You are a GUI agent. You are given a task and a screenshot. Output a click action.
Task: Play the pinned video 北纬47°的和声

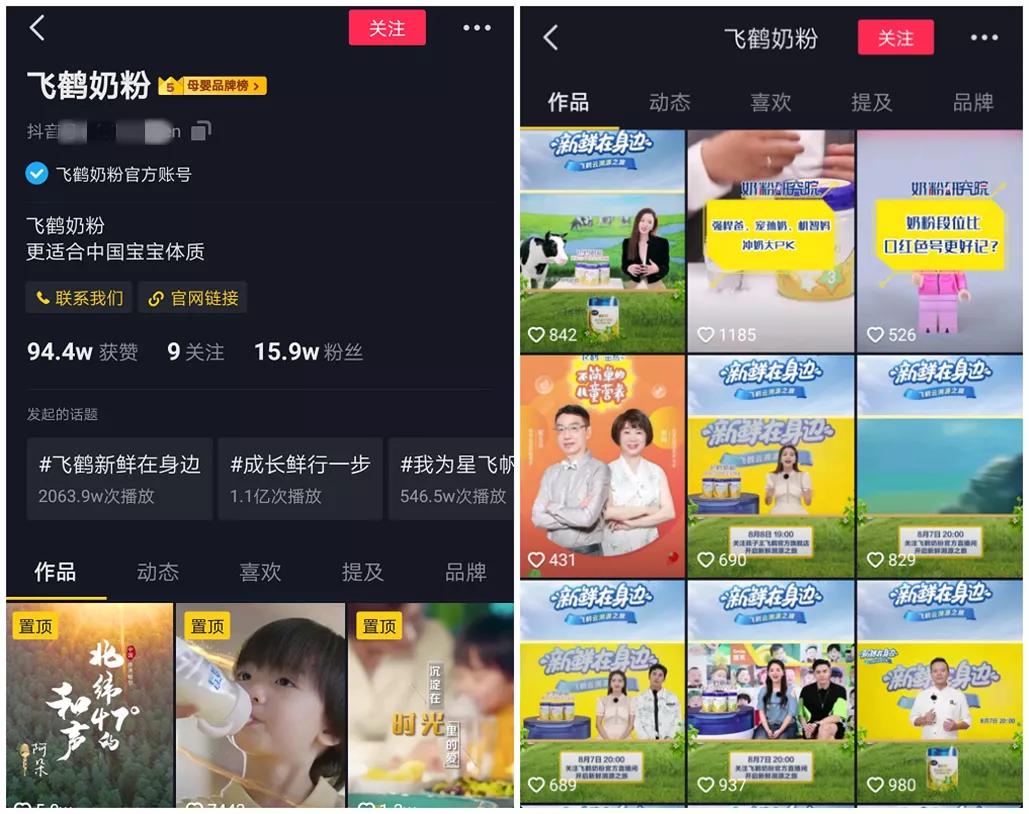point(89,704)
